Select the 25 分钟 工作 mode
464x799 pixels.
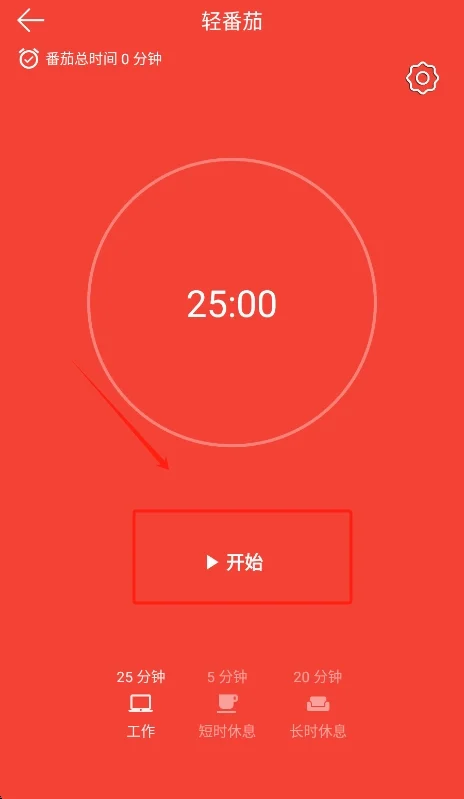pyautogui.click(x=141, y=705)
